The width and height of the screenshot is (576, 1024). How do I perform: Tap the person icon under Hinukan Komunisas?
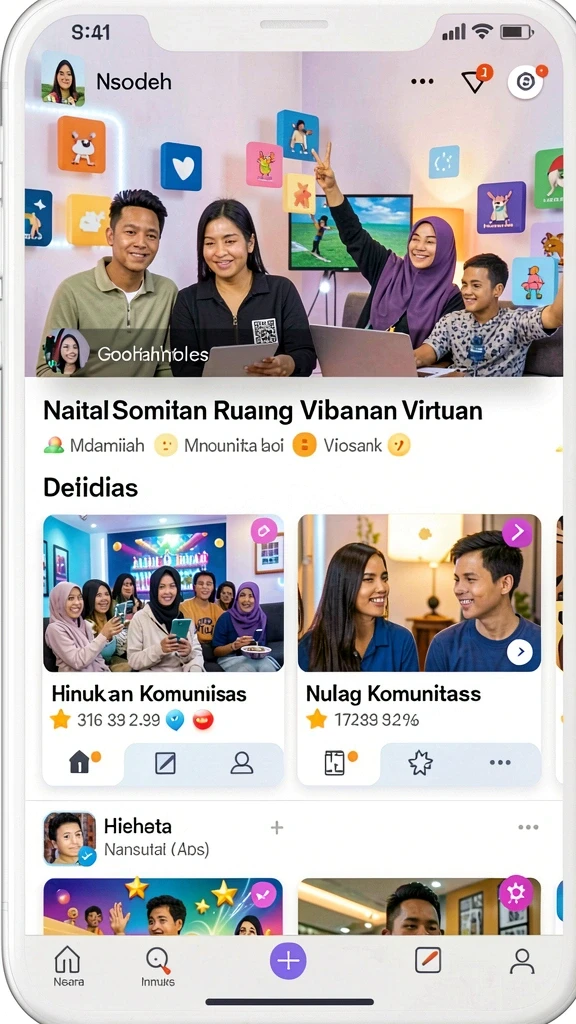242,763
